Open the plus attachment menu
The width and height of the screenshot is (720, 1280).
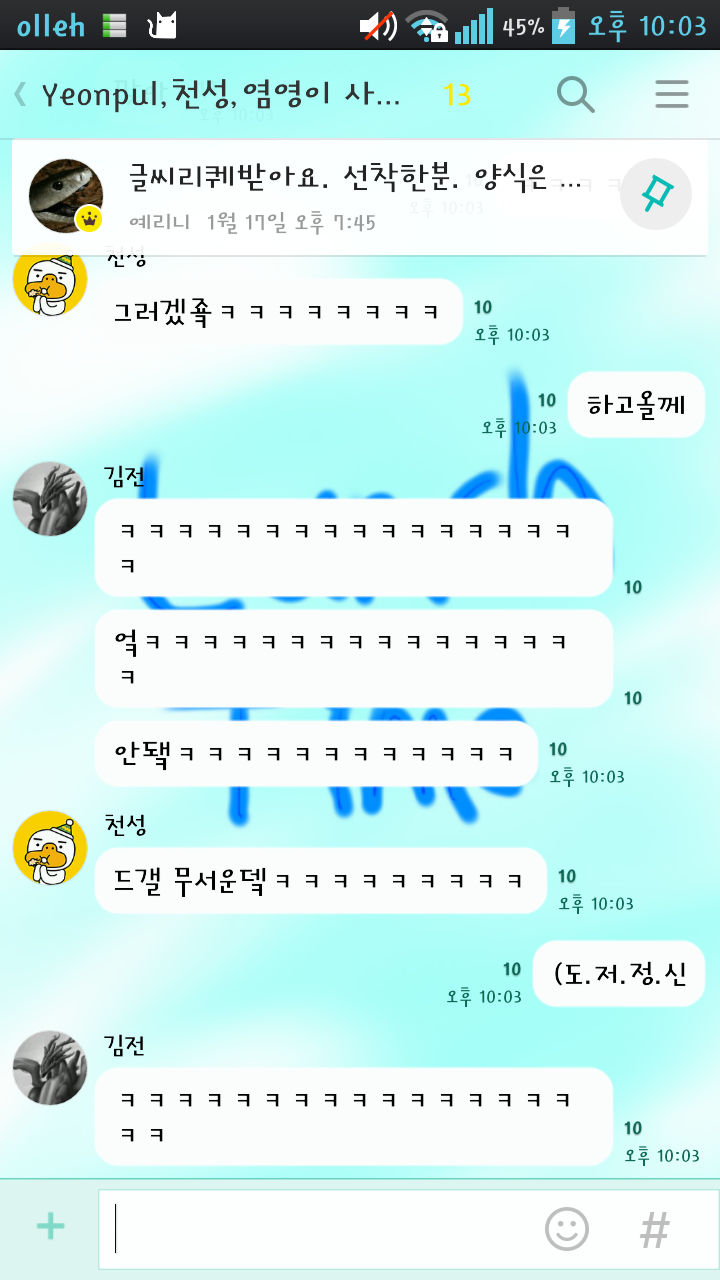coord(50,1227)
